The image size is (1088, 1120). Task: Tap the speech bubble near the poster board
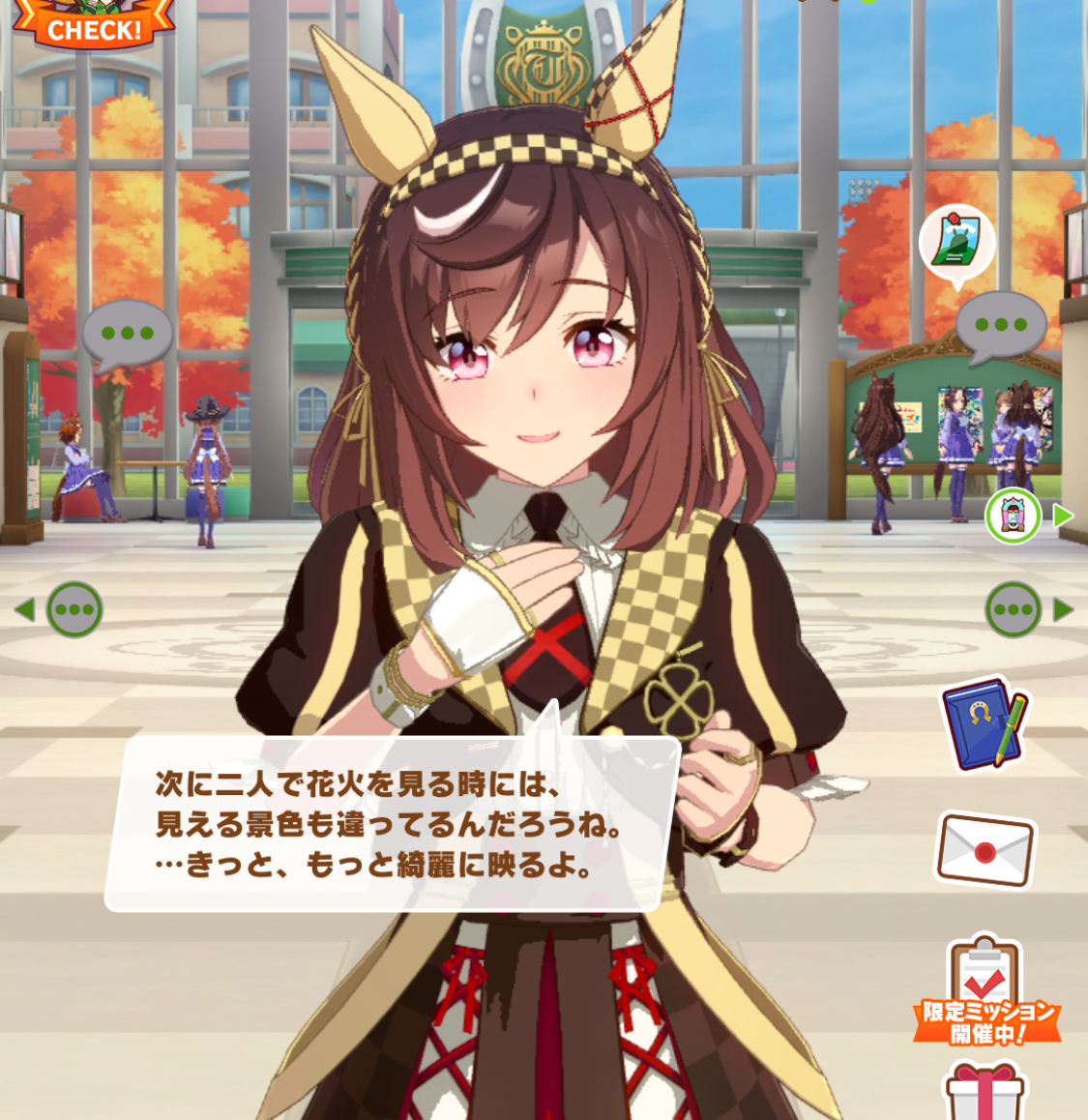pyautogui.click(x=1000, y=326)
